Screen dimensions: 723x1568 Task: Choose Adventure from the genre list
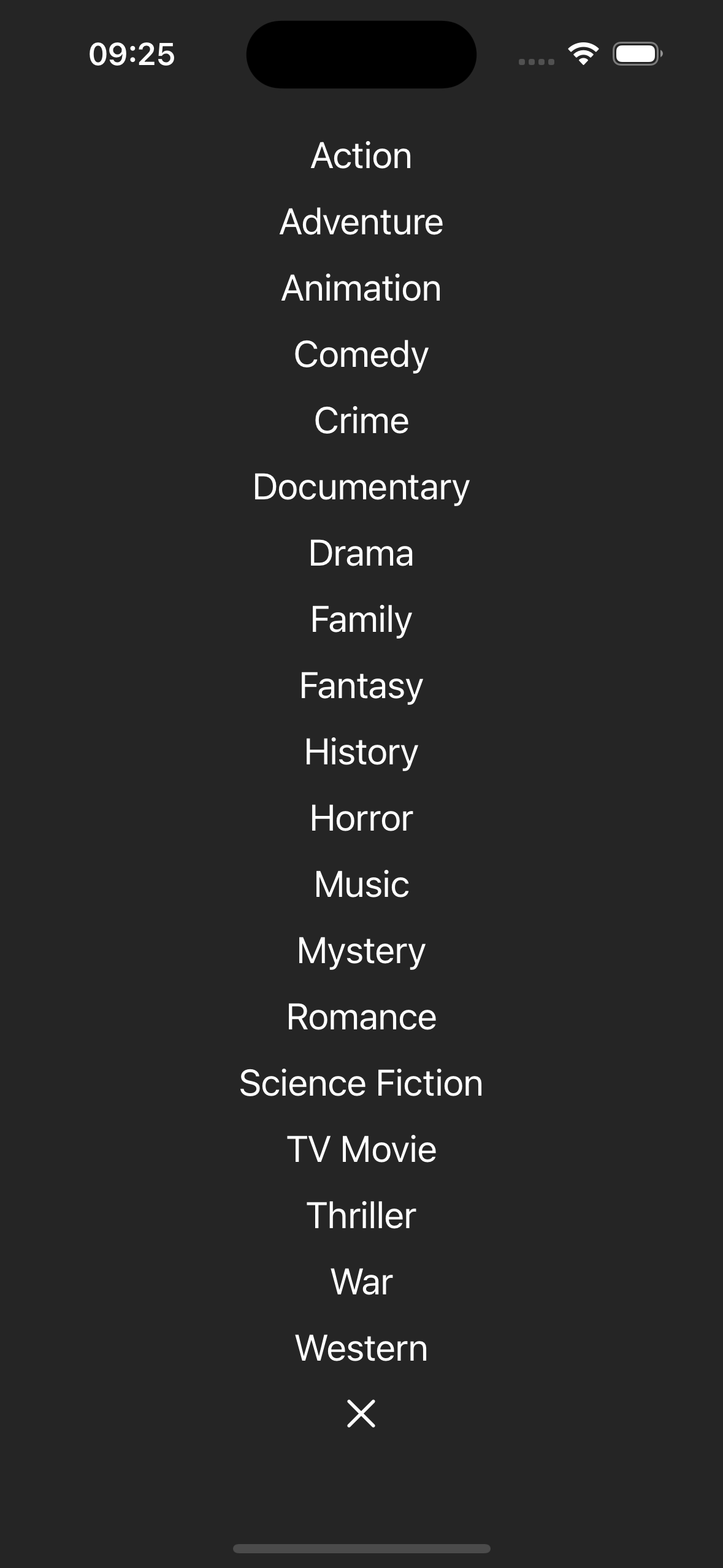click(x=361, y=221)
